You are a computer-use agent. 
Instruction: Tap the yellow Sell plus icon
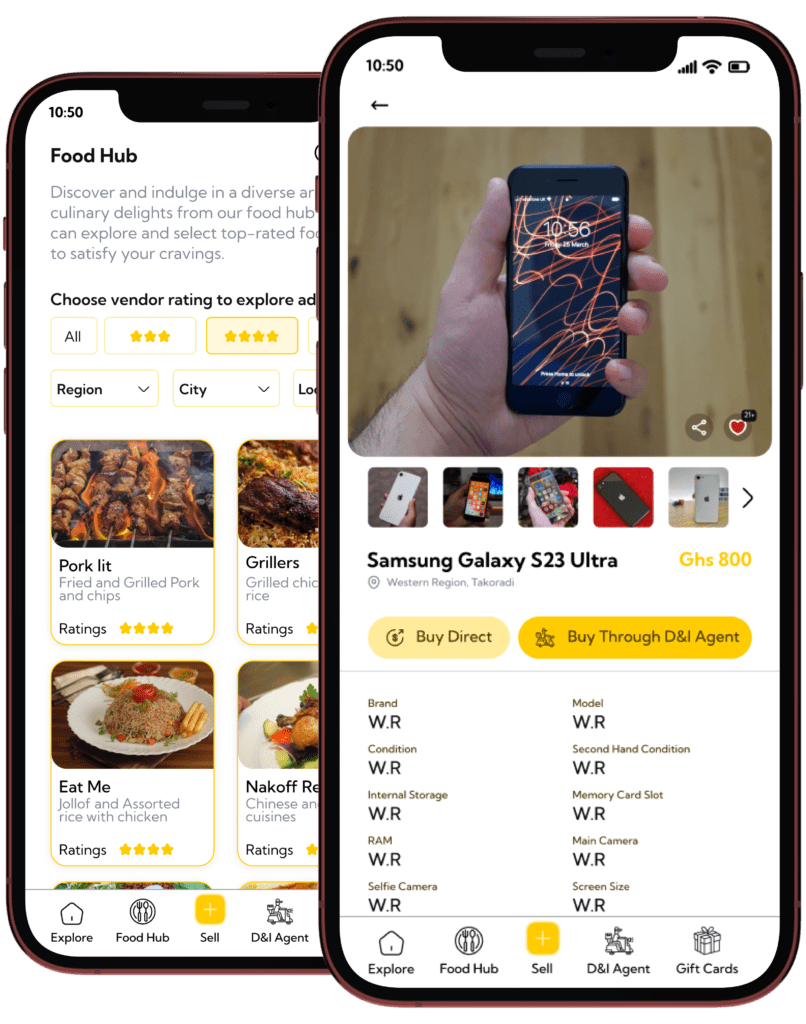click(x=542, y=938)
